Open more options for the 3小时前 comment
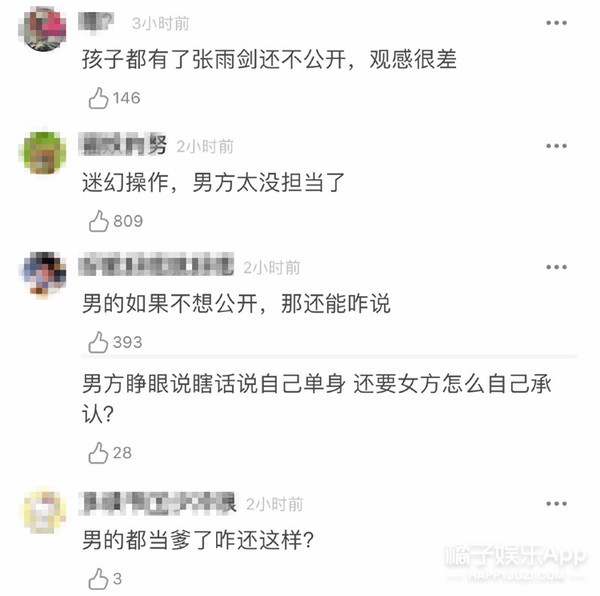The height and width of the screenshot is (596, 600). [557, 23]
